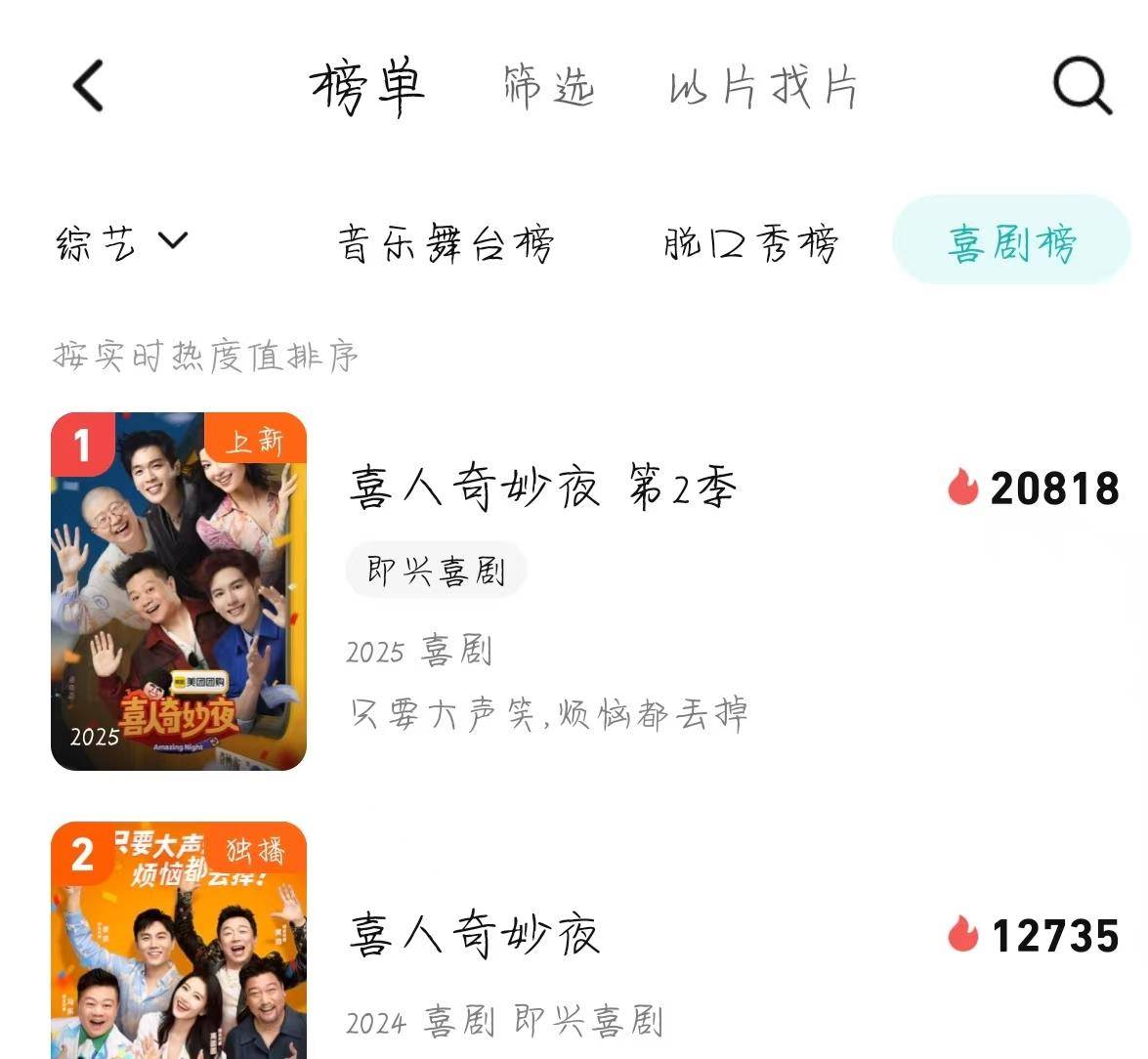Switch to the 以片找片 tab
1148x1059 pixels.
coord(764,87)
